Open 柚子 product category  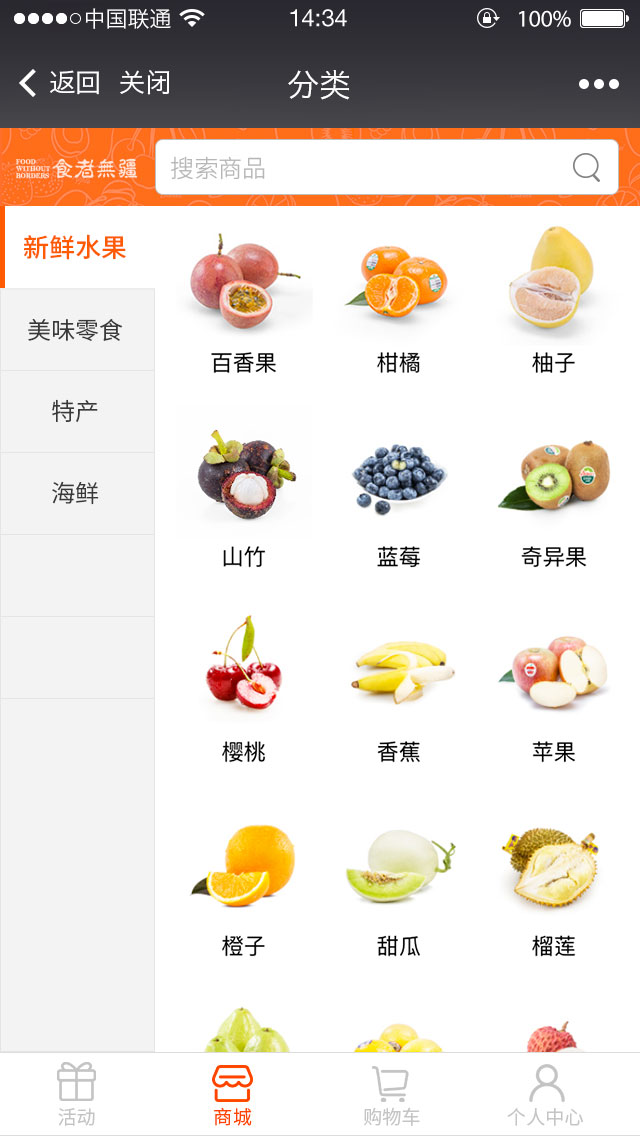coord(554,300)
